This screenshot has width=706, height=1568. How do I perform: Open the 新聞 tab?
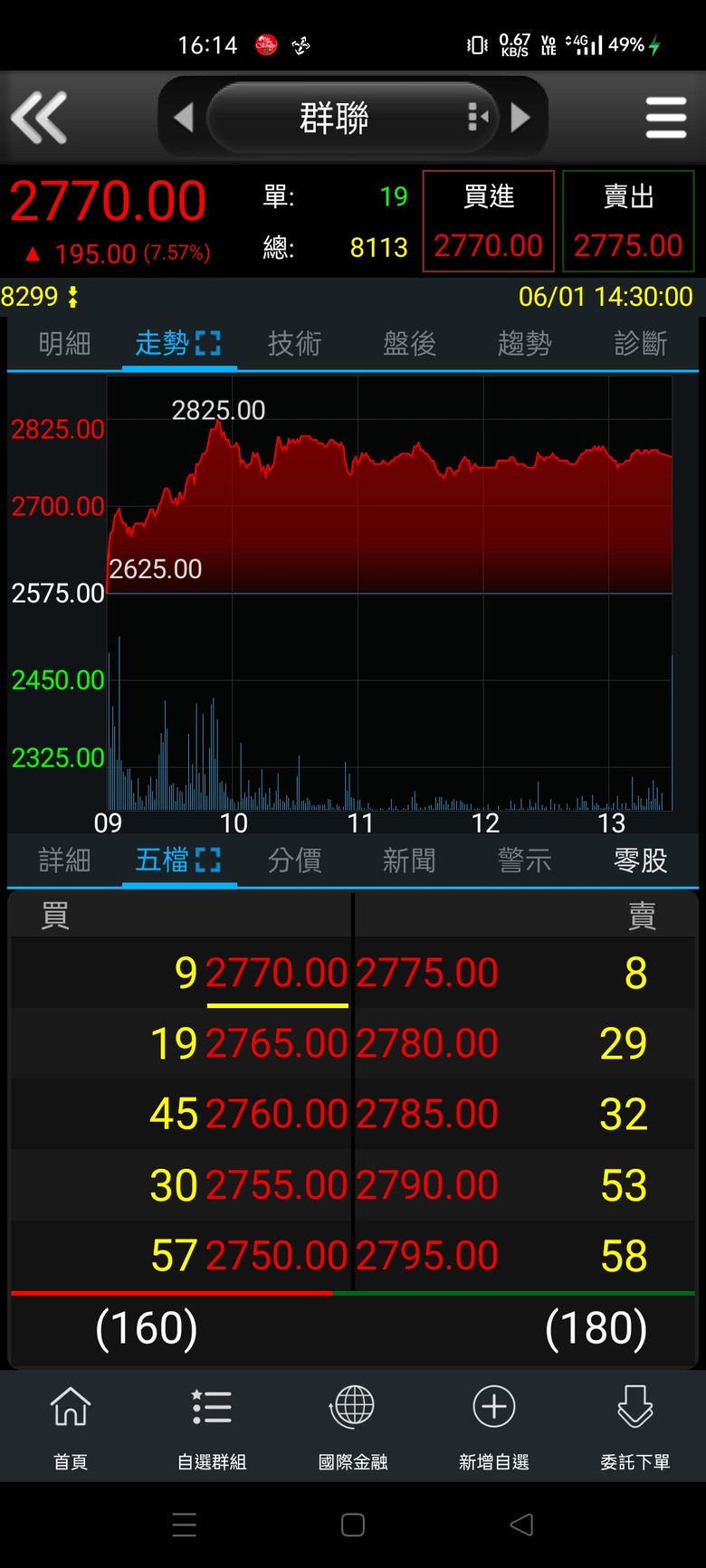[409, 860]
